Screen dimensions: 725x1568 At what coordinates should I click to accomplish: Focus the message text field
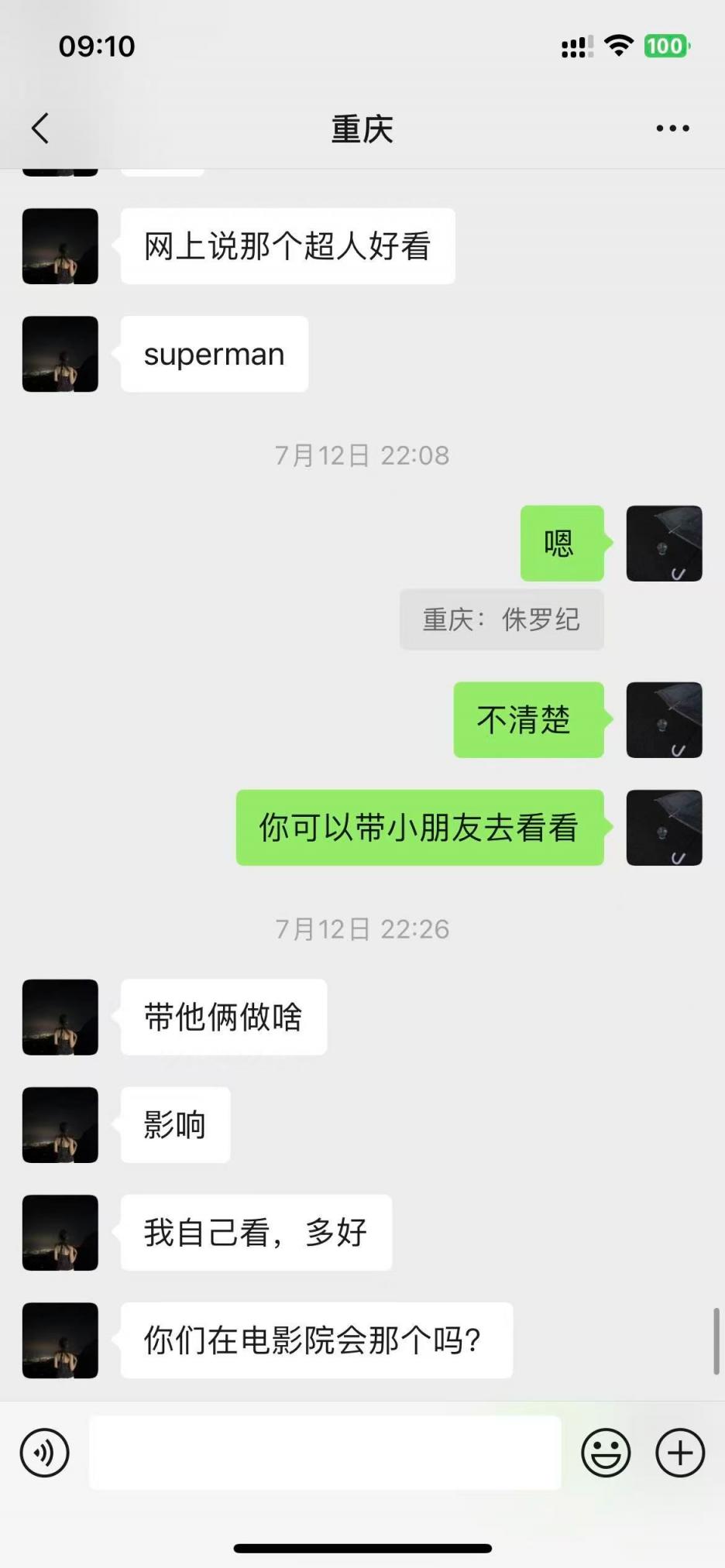coord(325,1453)
